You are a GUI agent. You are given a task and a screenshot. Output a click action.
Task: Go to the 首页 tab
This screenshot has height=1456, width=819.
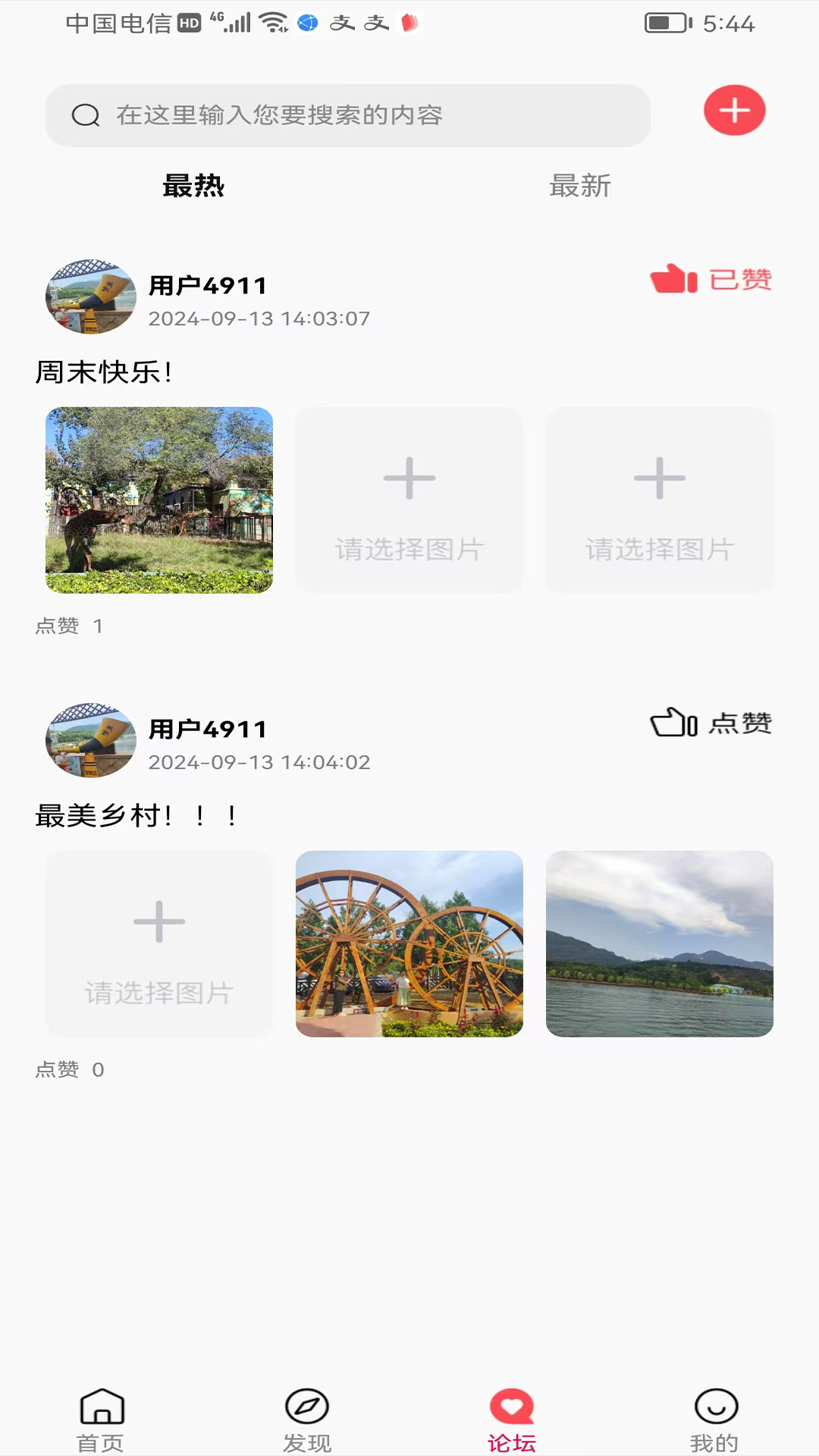(x=102, y=1420)
